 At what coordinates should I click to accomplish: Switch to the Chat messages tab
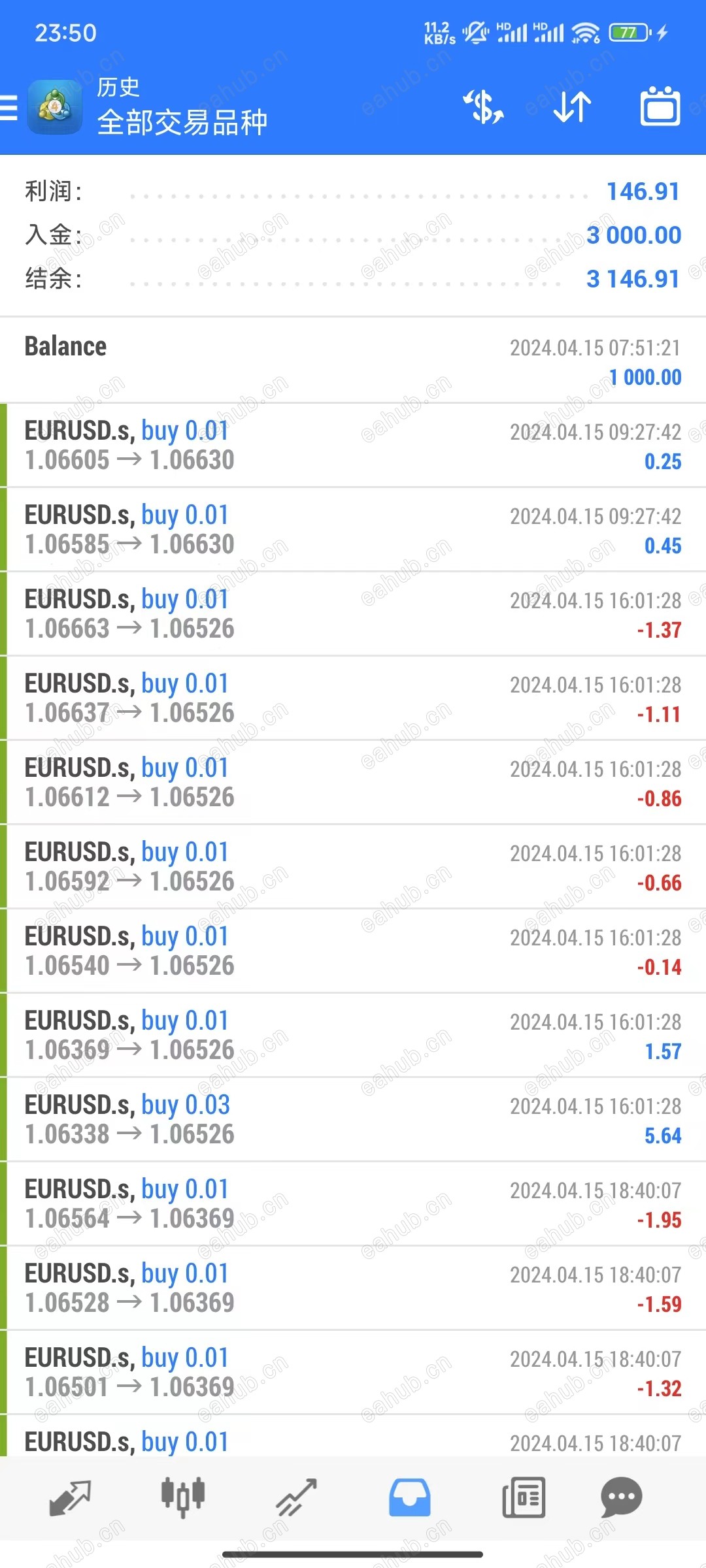pos(621,1497)
